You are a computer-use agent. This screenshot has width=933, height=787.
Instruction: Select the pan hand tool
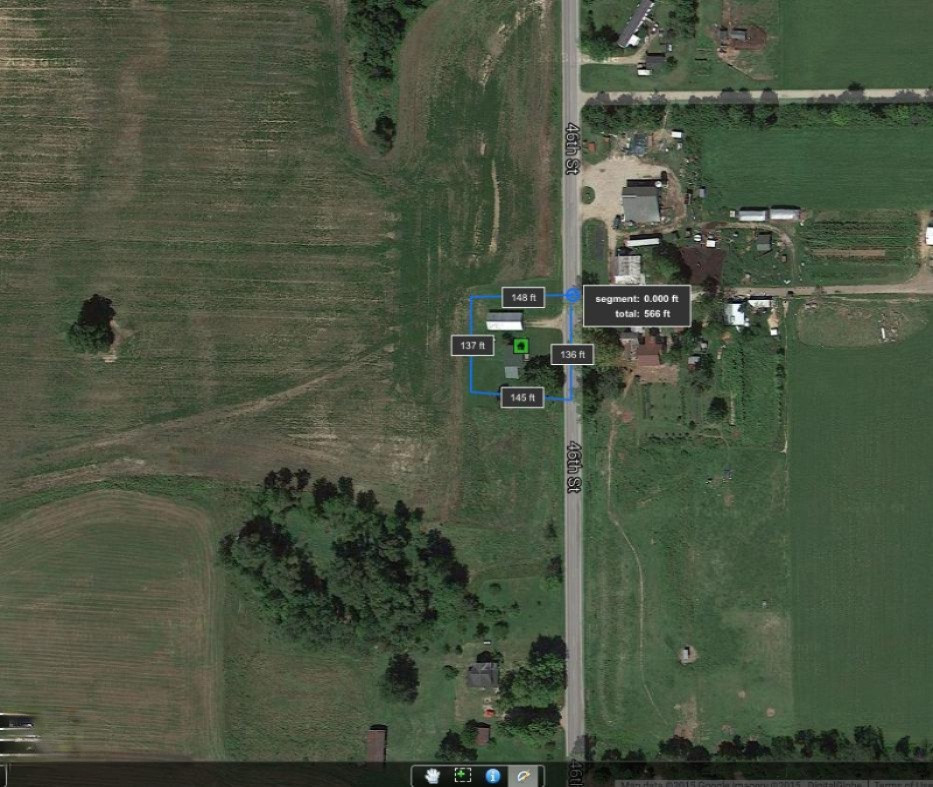(432, 776)
